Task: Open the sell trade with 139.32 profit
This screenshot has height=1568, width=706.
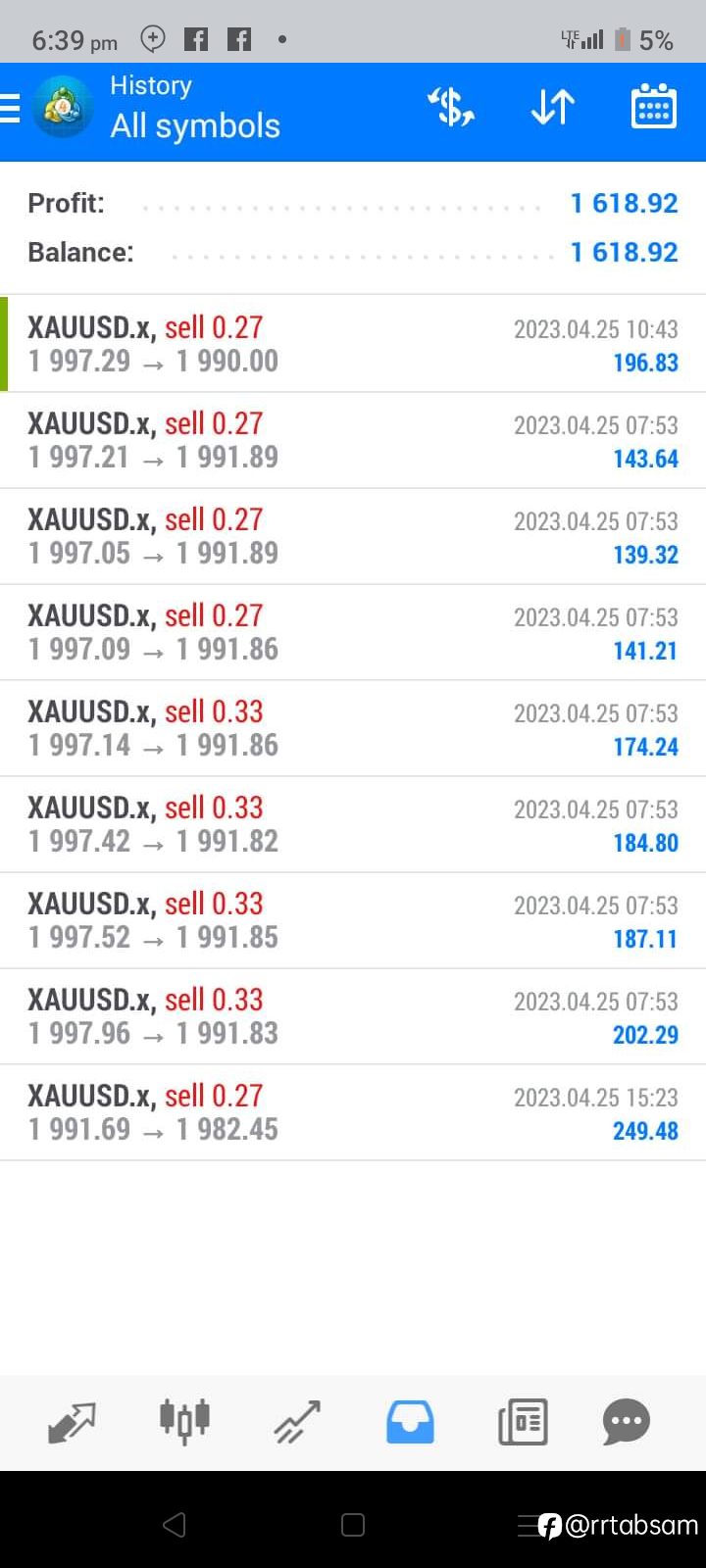Action: (353, 536)
